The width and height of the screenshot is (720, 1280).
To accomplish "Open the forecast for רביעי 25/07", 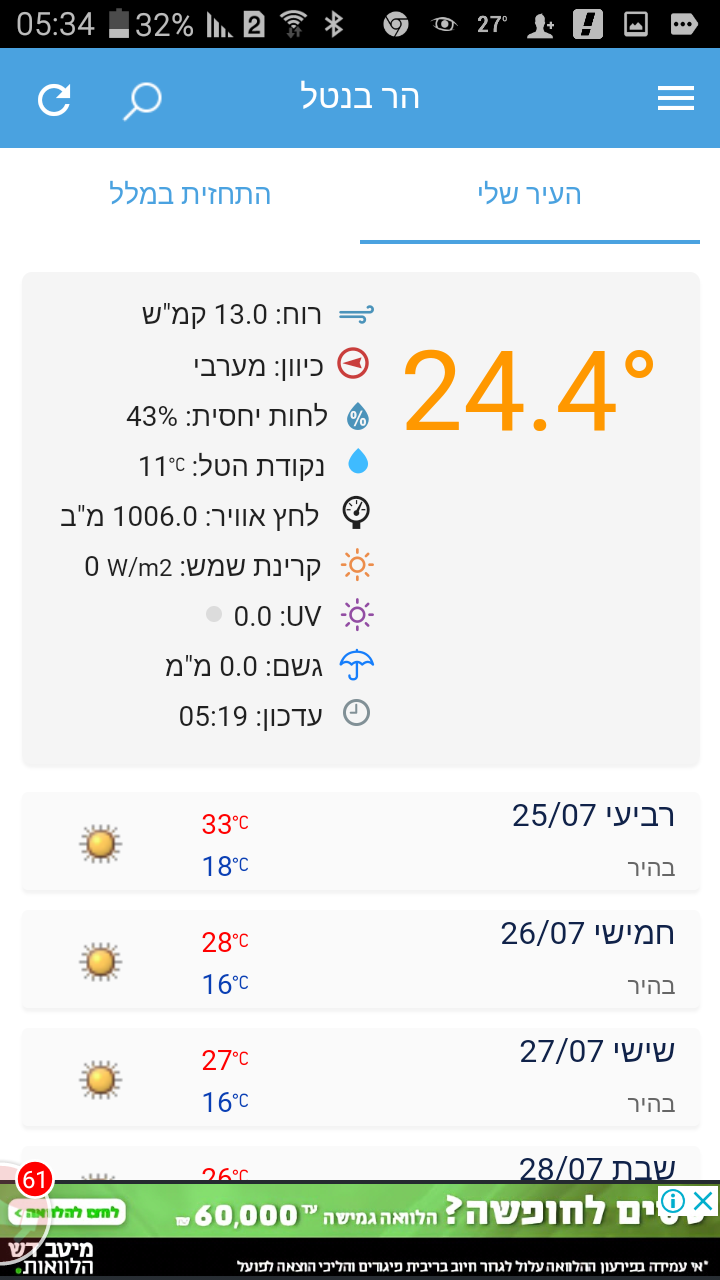I will (360, 841).
